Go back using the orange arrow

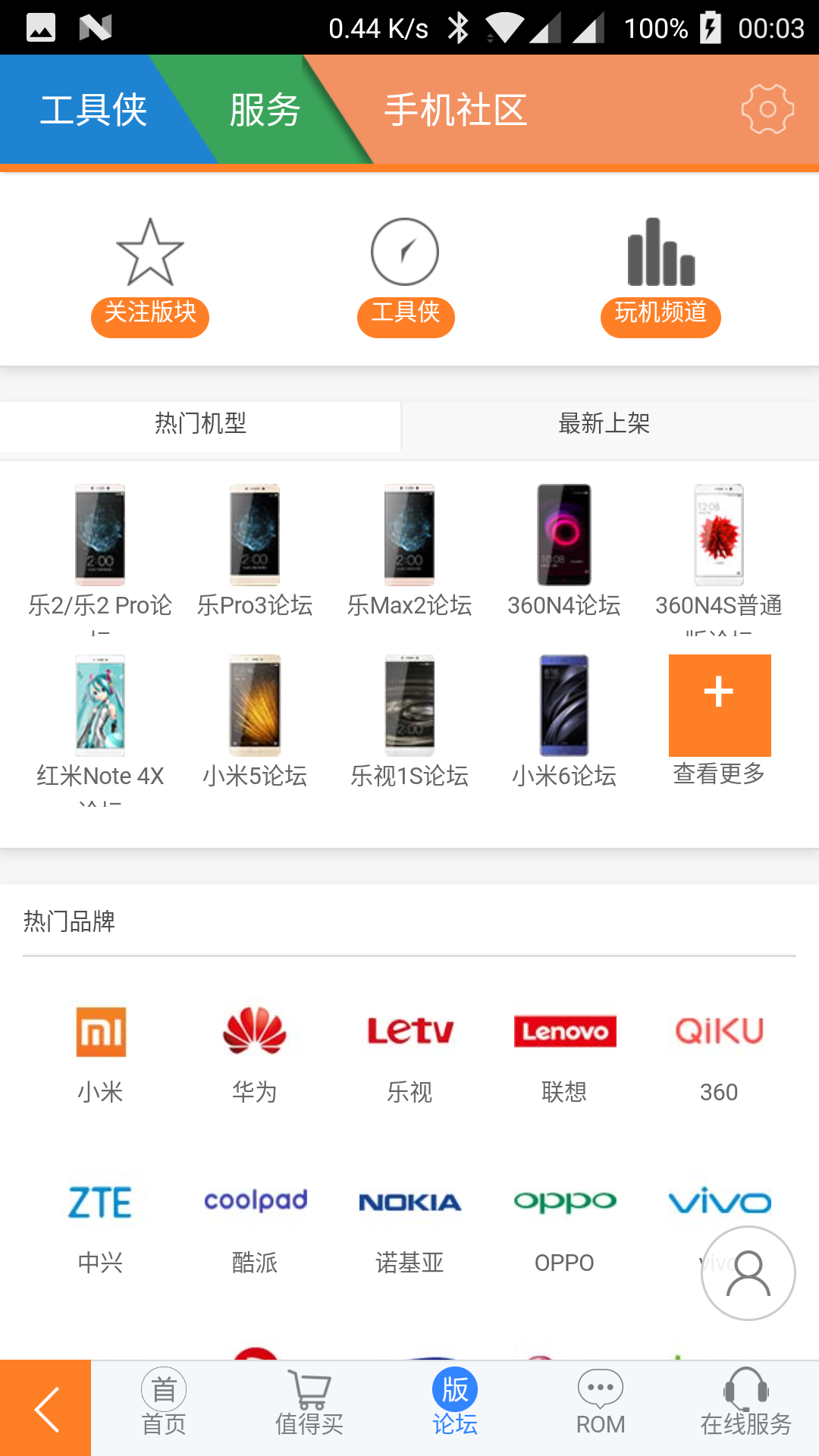(x=45, y=1408)
